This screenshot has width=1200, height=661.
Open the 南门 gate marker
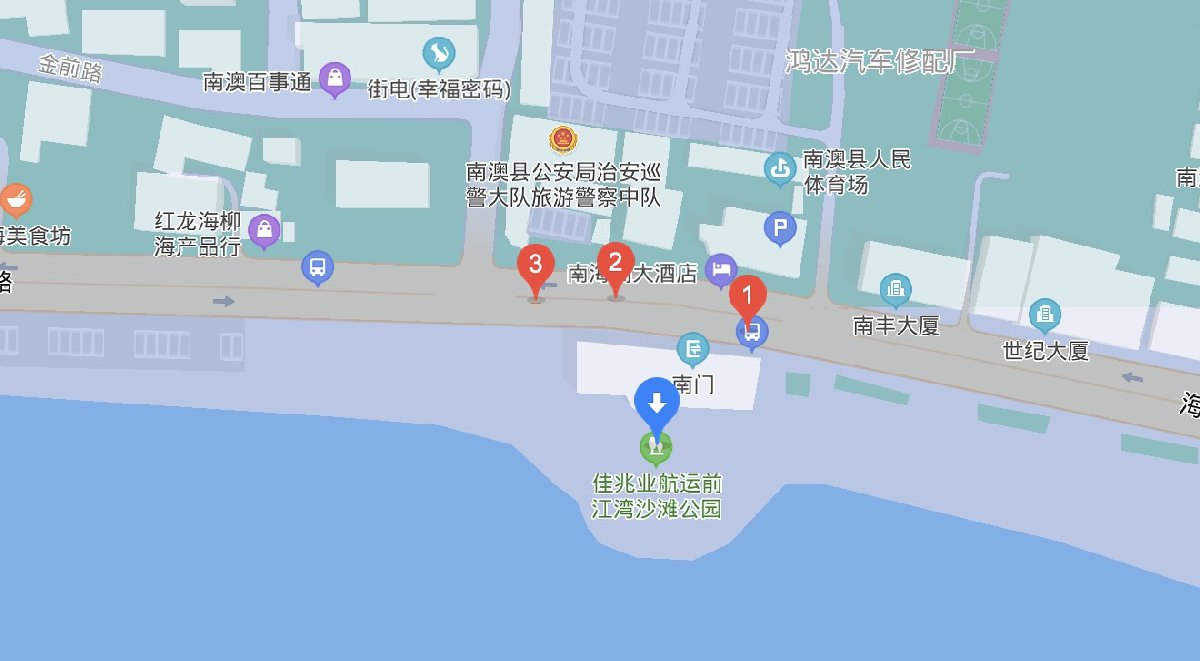click(692, 350)
